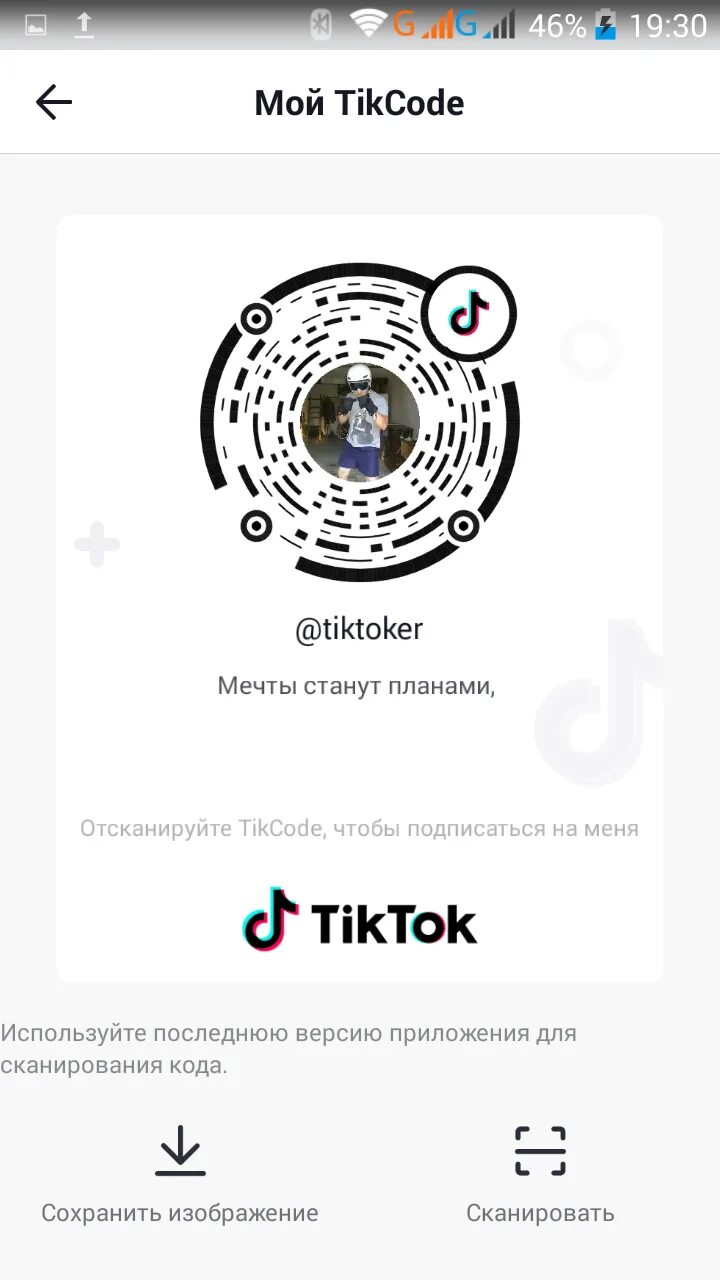Save the TikCode image to the device

tap(180, 1174)
